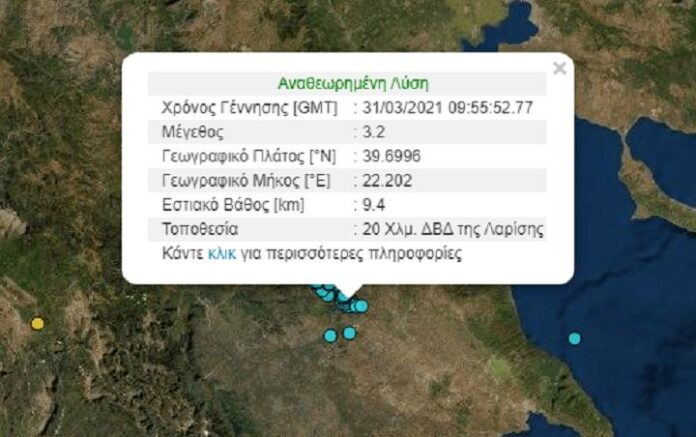This screenshot has width=696, height=437.
Task: Select the yellow earthquake marker
Action: [x=38, y=323]
